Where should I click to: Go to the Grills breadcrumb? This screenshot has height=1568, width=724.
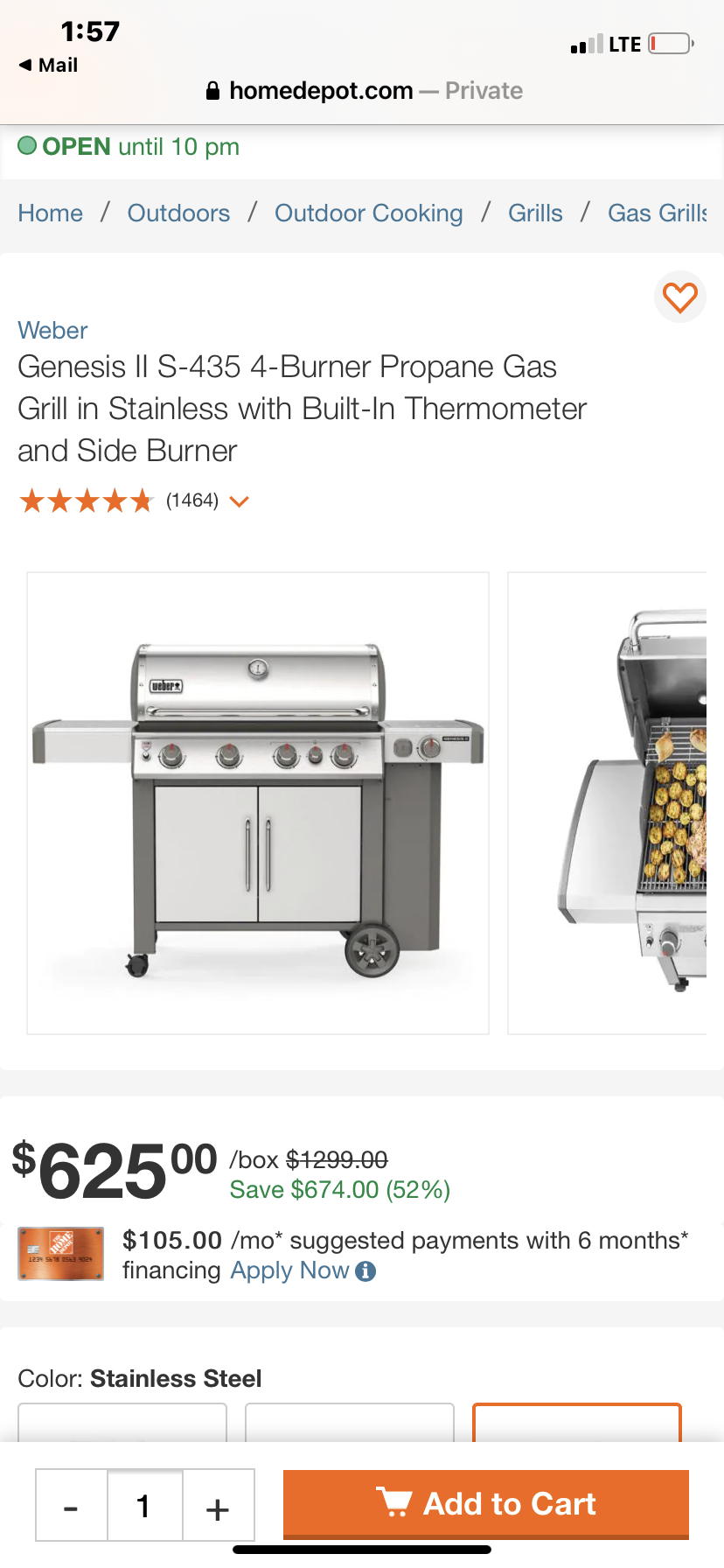click(535, 213)
